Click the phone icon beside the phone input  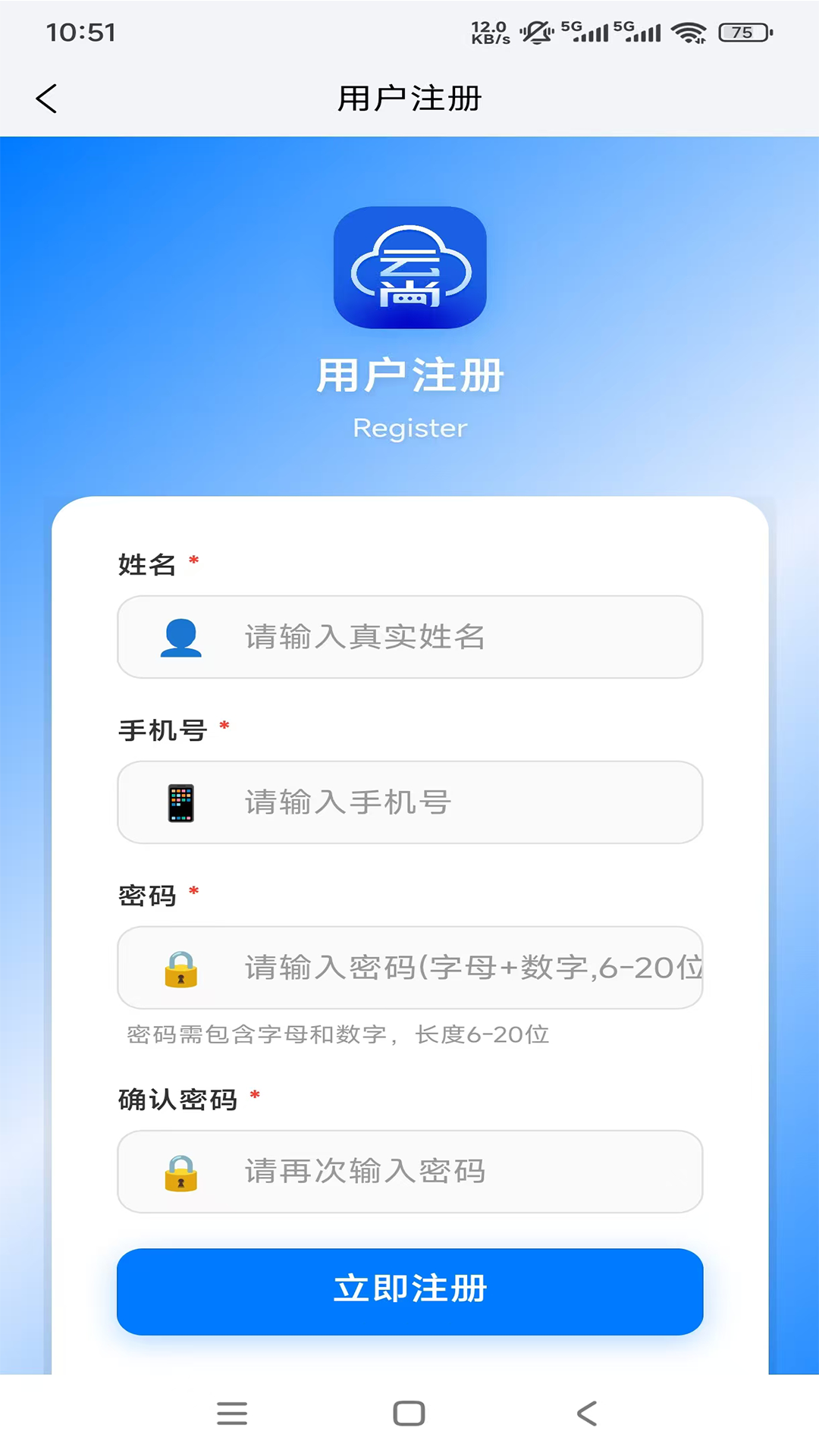click(182, 802)
